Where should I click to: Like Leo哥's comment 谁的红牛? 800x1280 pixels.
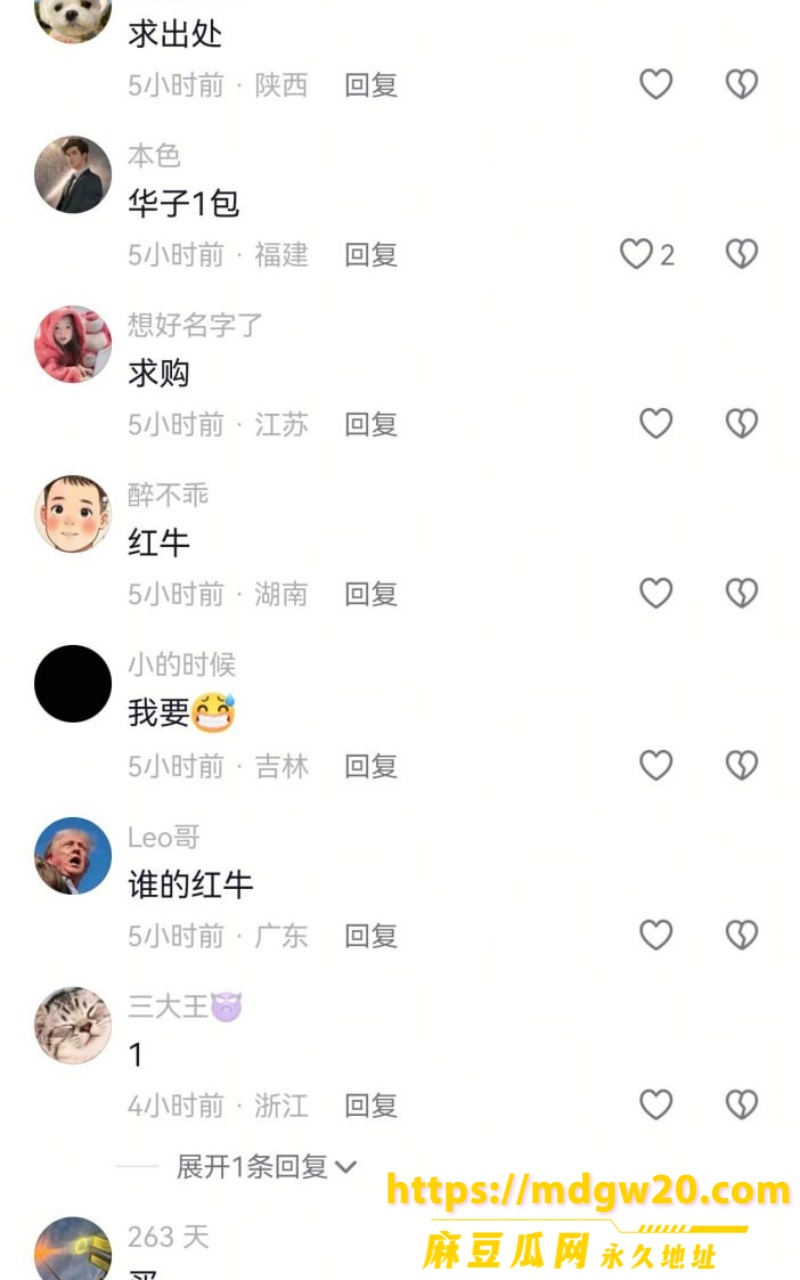[656, 936]
